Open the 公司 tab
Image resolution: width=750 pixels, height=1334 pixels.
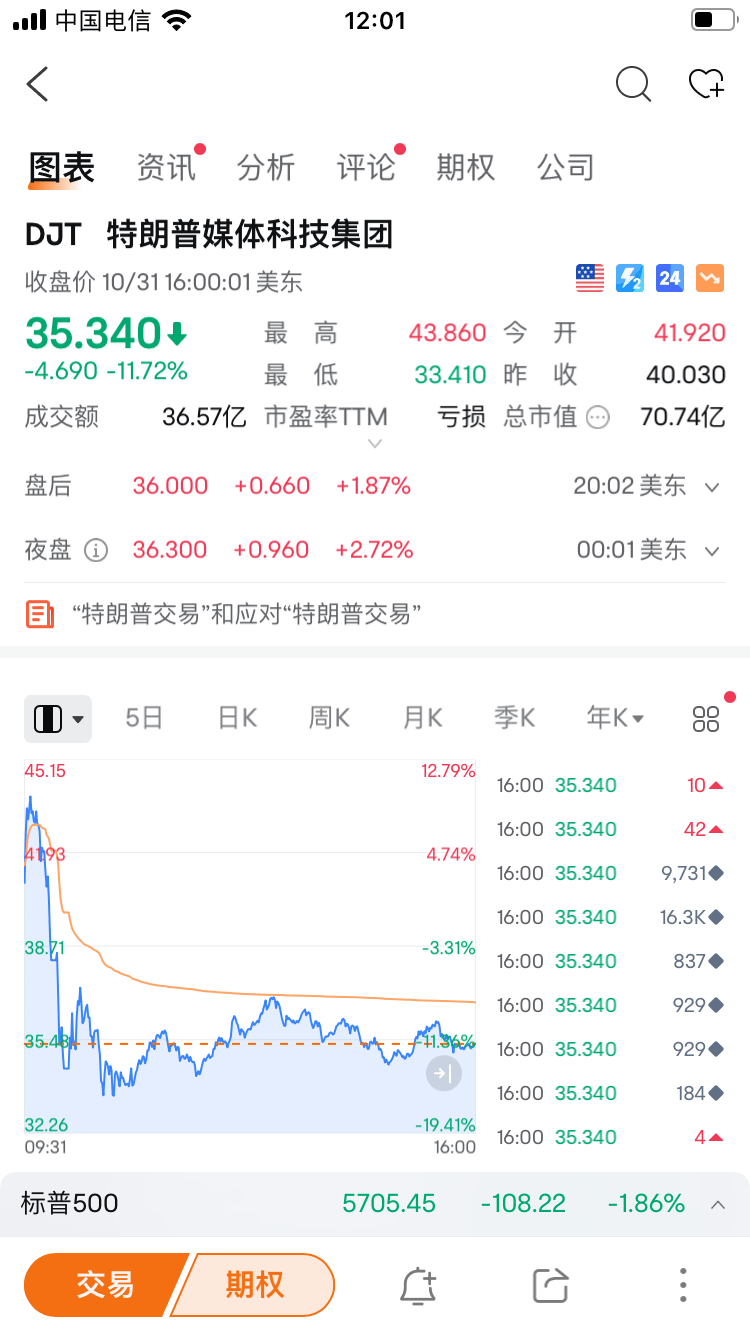click(566, 167)
